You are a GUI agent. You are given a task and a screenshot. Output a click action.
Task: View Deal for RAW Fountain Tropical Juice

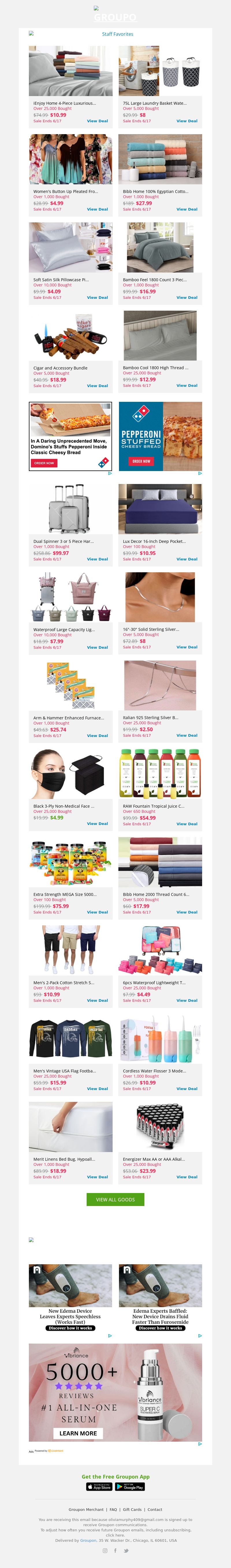[x=187, y=824]
